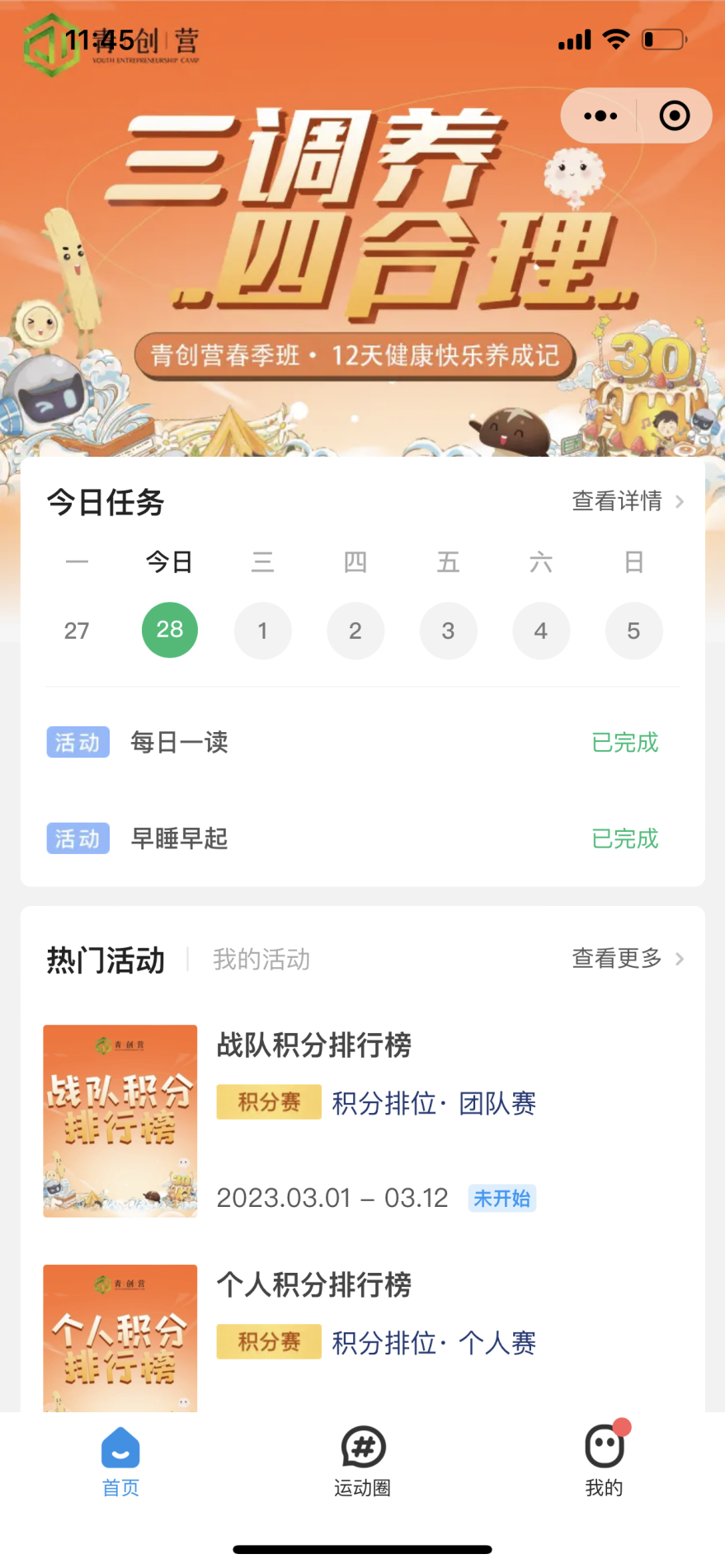Close the mini program via circle icon
The height and width of the screenshot is (1568, 725).
pos(674,116)
